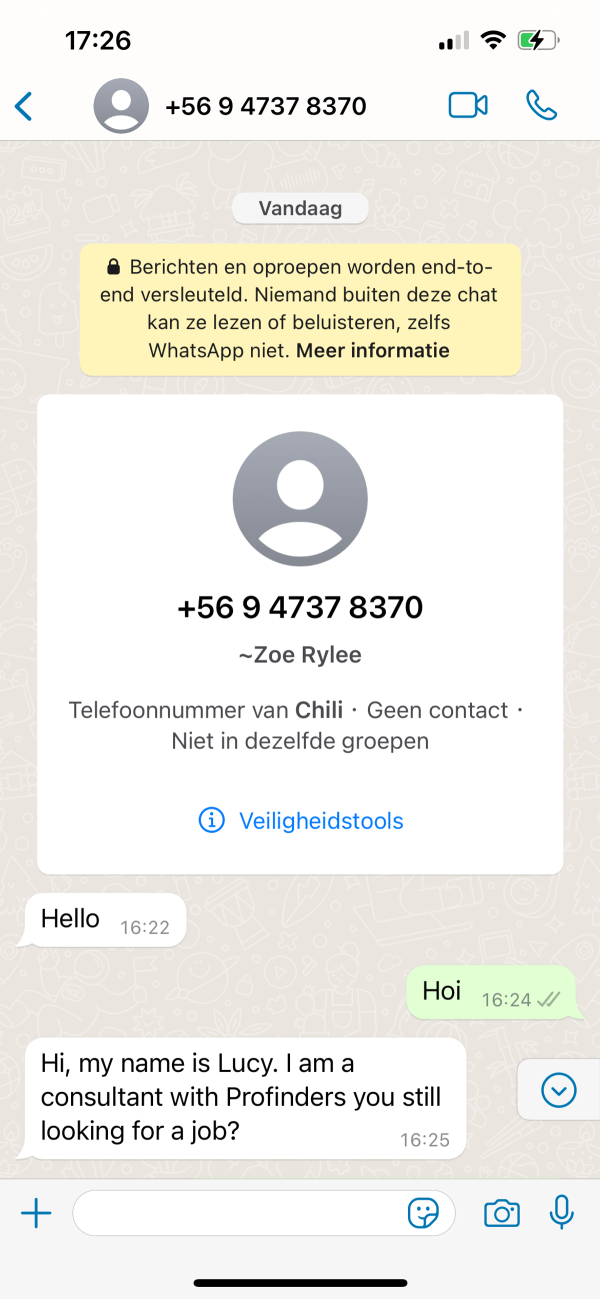Open the Meer informatie encryption link
The image size is (600, 1299).
click(372, 351)
